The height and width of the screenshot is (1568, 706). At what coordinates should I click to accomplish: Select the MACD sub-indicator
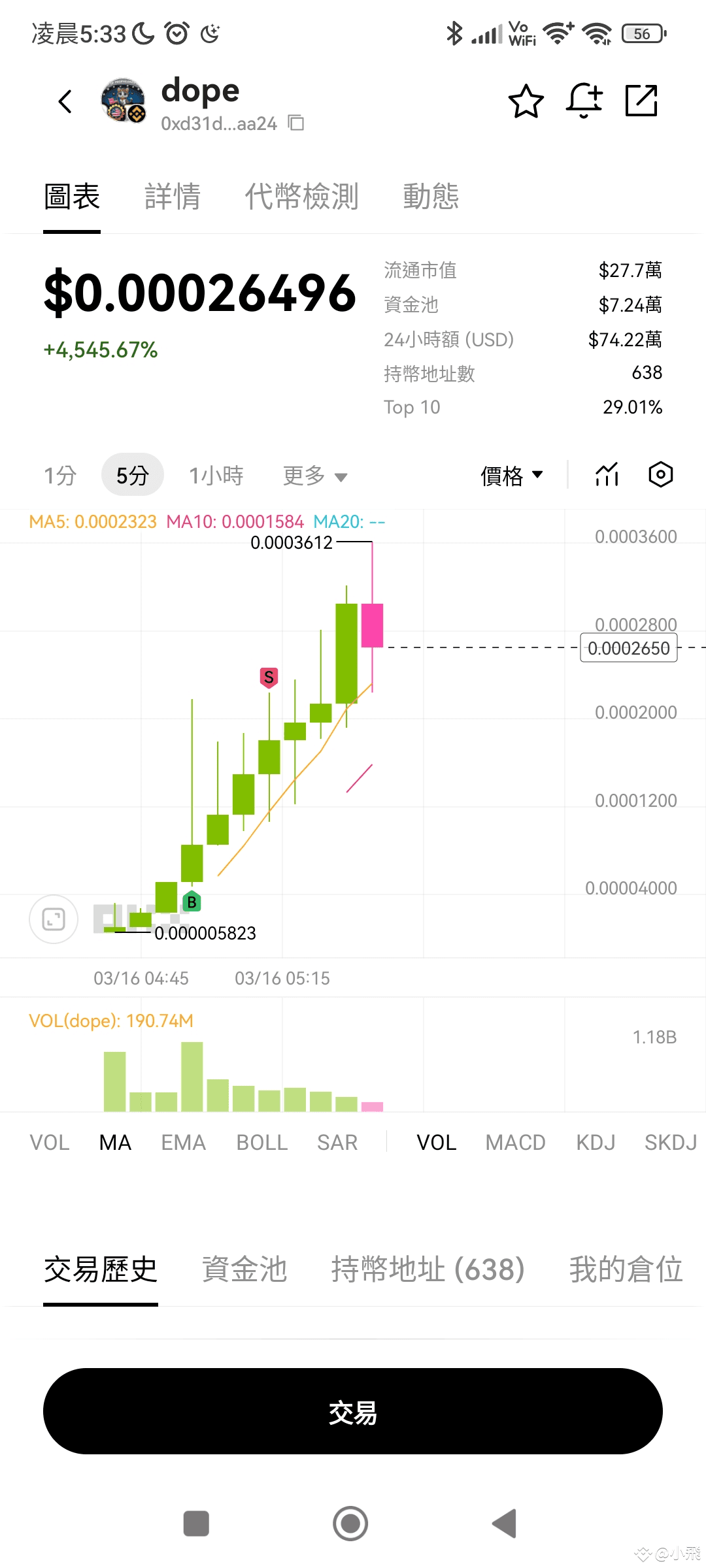515,1143
